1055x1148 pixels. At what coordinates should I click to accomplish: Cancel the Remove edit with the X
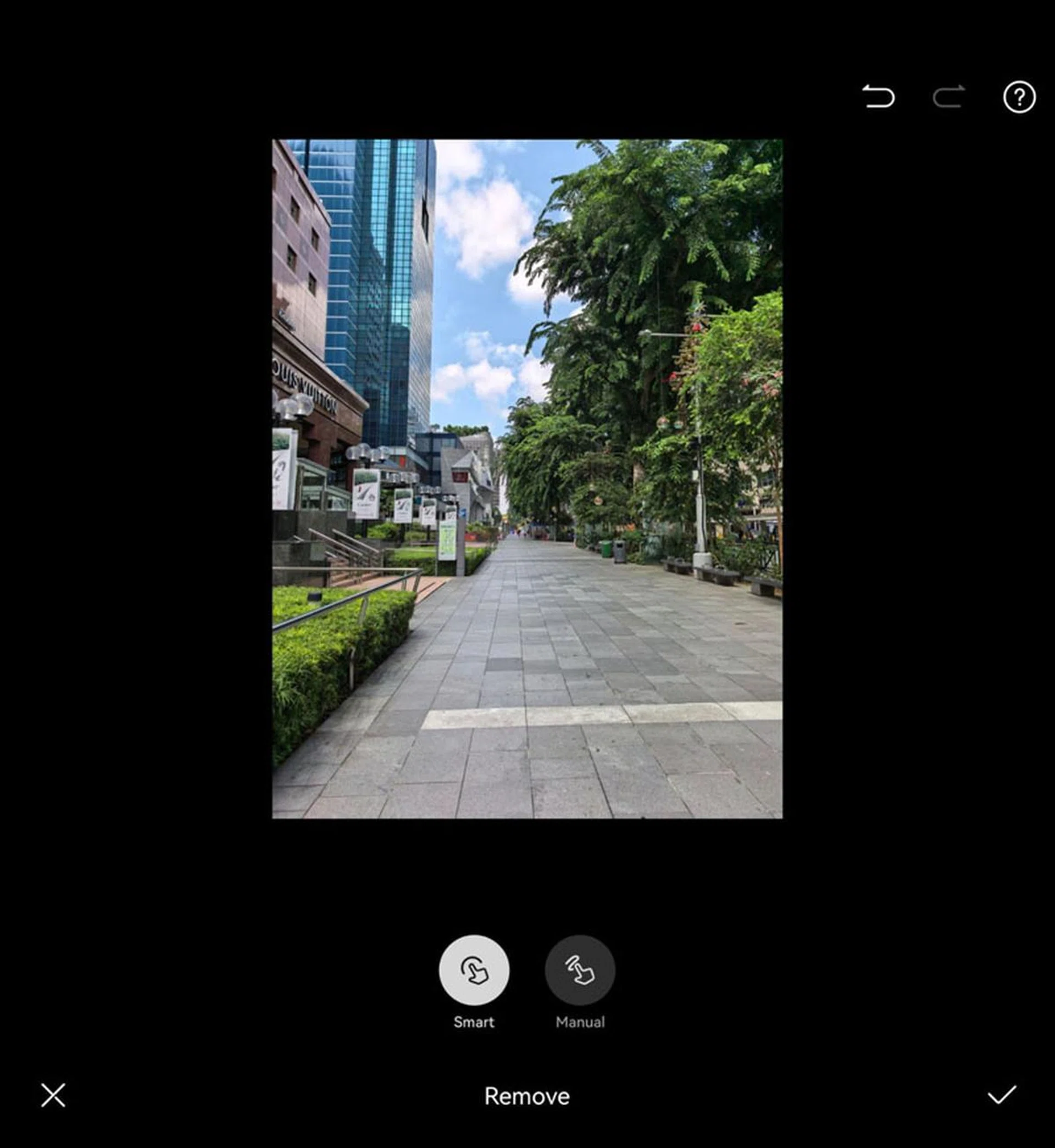coord(53,1095)
